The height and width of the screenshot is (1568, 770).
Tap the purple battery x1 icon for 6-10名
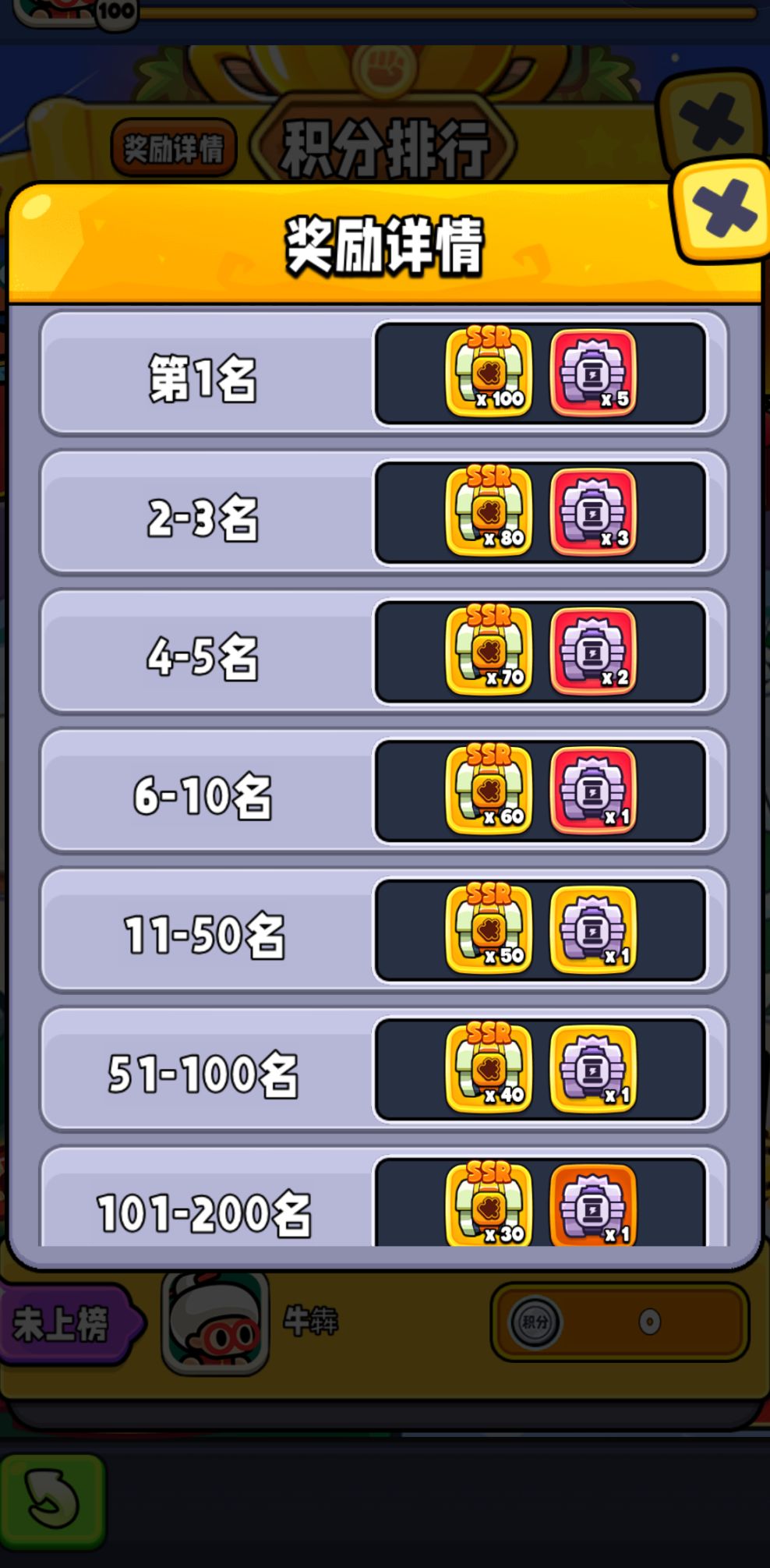(x=594, y=790)
